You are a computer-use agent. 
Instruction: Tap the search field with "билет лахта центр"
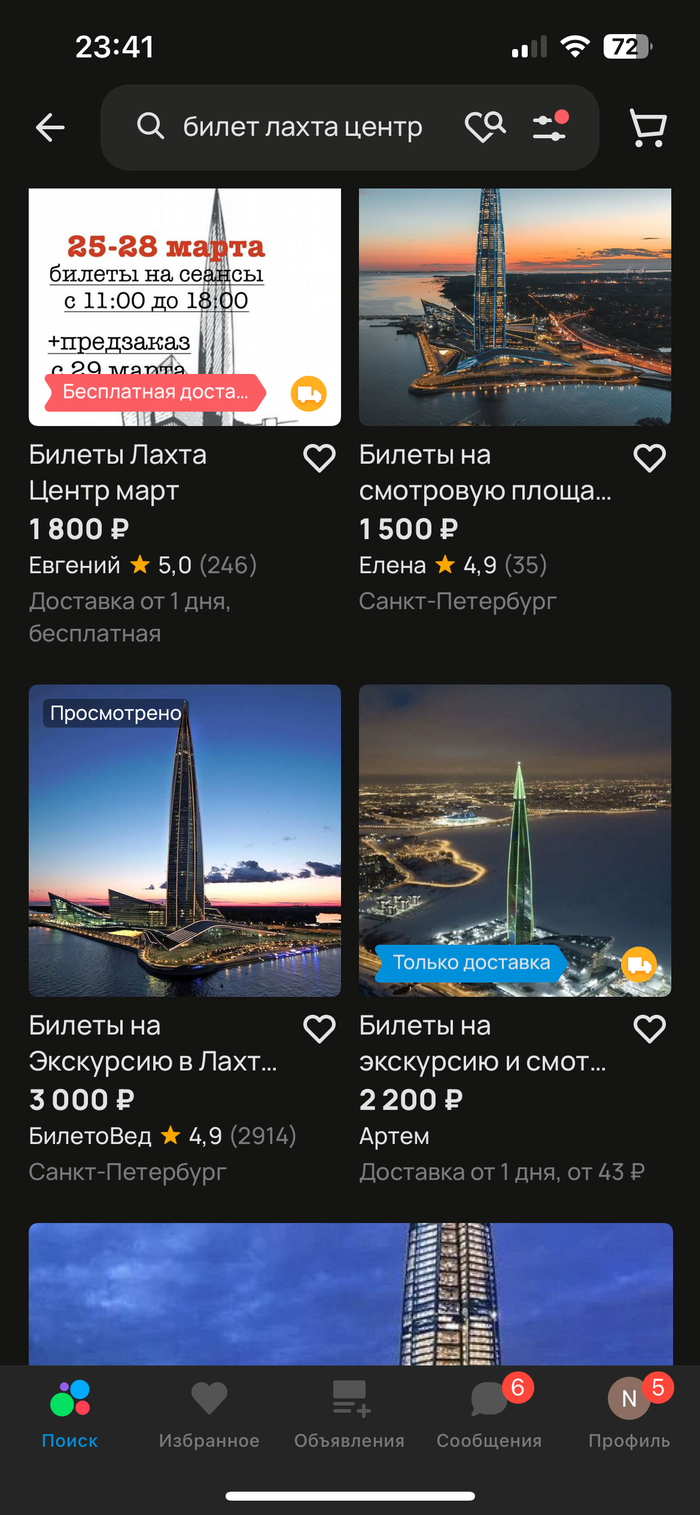pos(300,127)
